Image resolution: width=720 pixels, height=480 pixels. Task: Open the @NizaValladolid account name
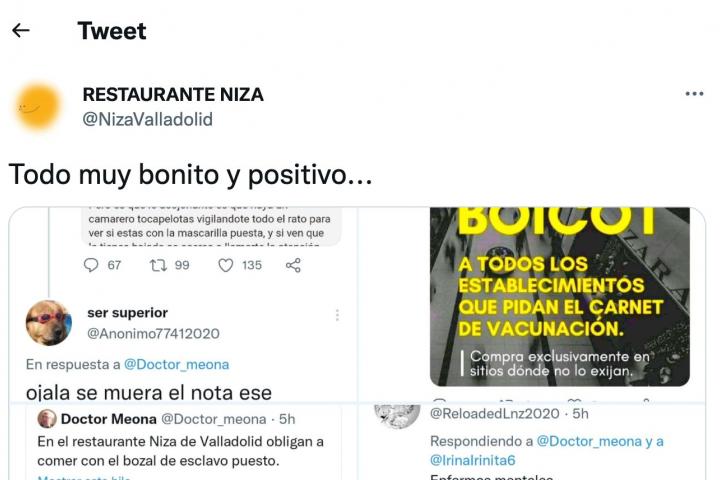point(147,119)
